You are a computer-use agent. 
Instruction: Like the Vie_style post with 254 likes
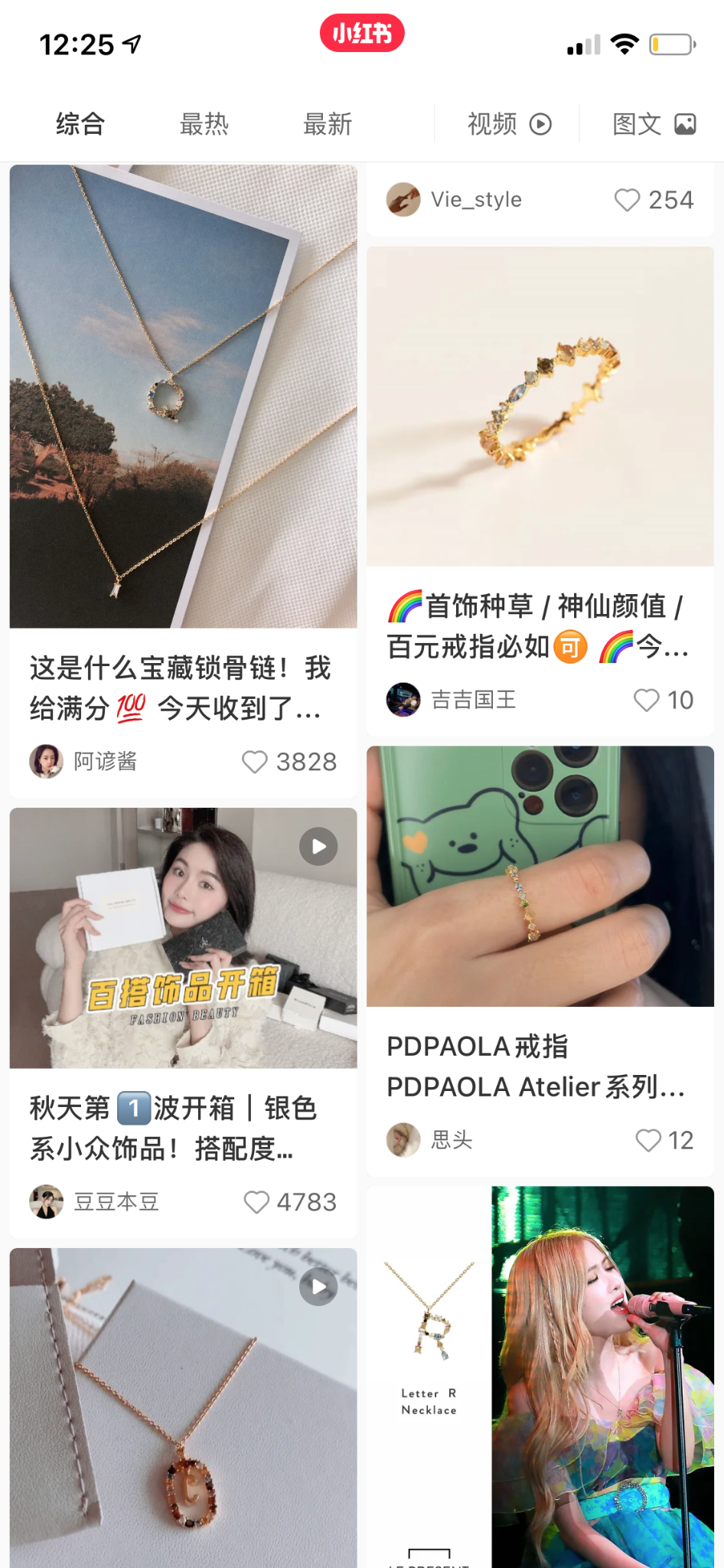(x=627, y=200)
